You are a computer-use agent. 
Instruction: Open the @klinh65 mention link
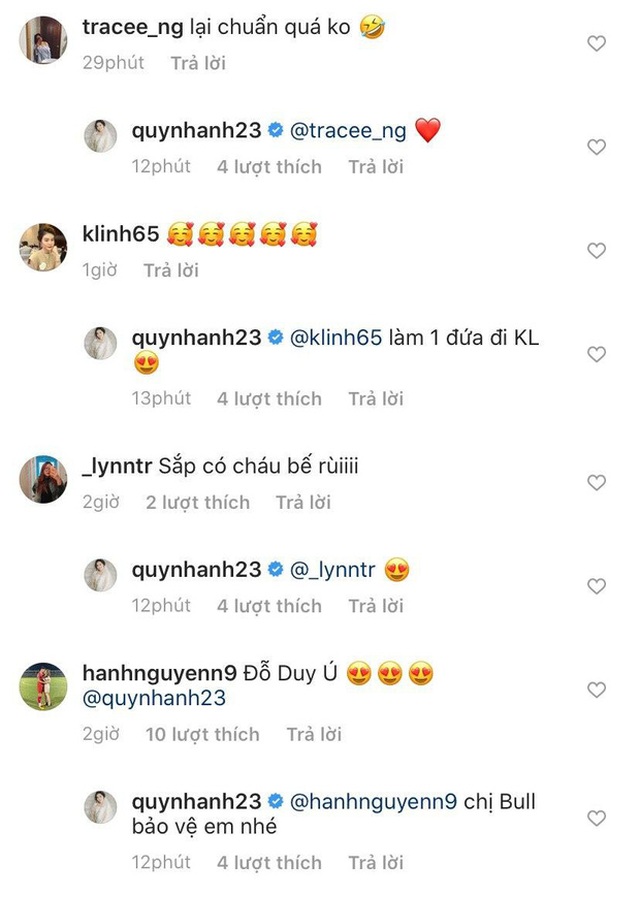[337, 339]
